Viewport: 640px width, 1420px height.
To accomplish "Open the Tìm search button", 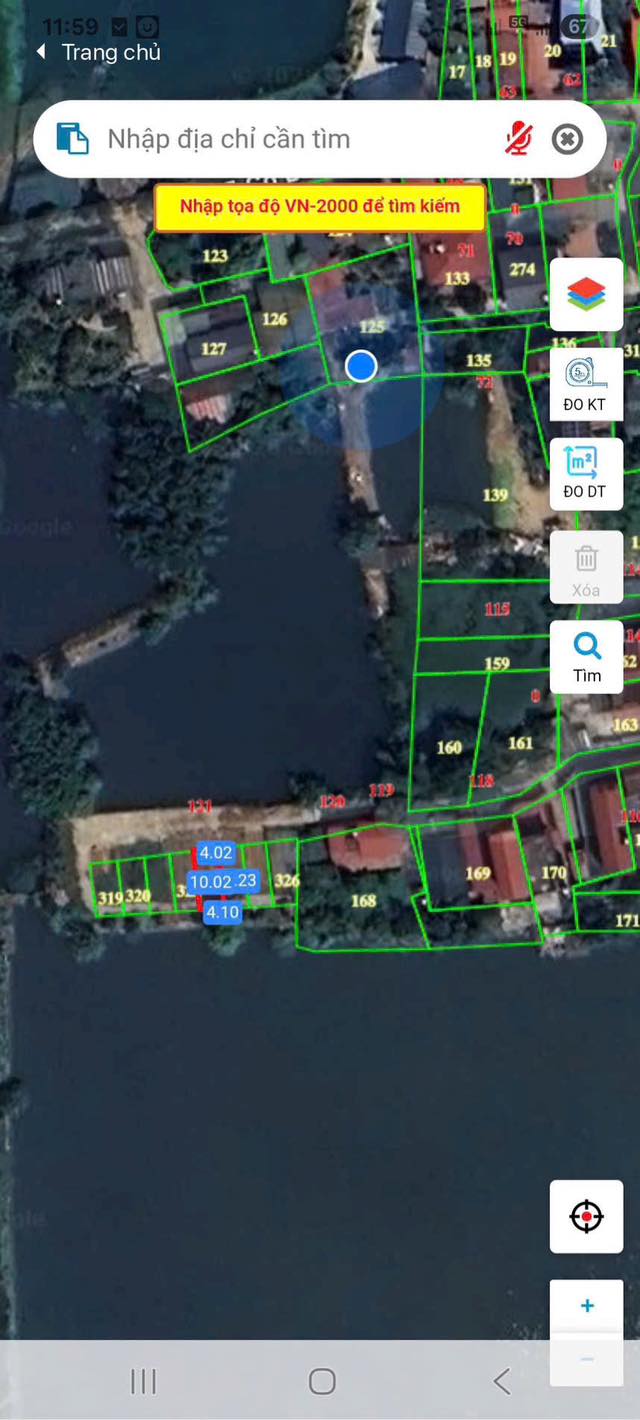I will tap(586, 657).
